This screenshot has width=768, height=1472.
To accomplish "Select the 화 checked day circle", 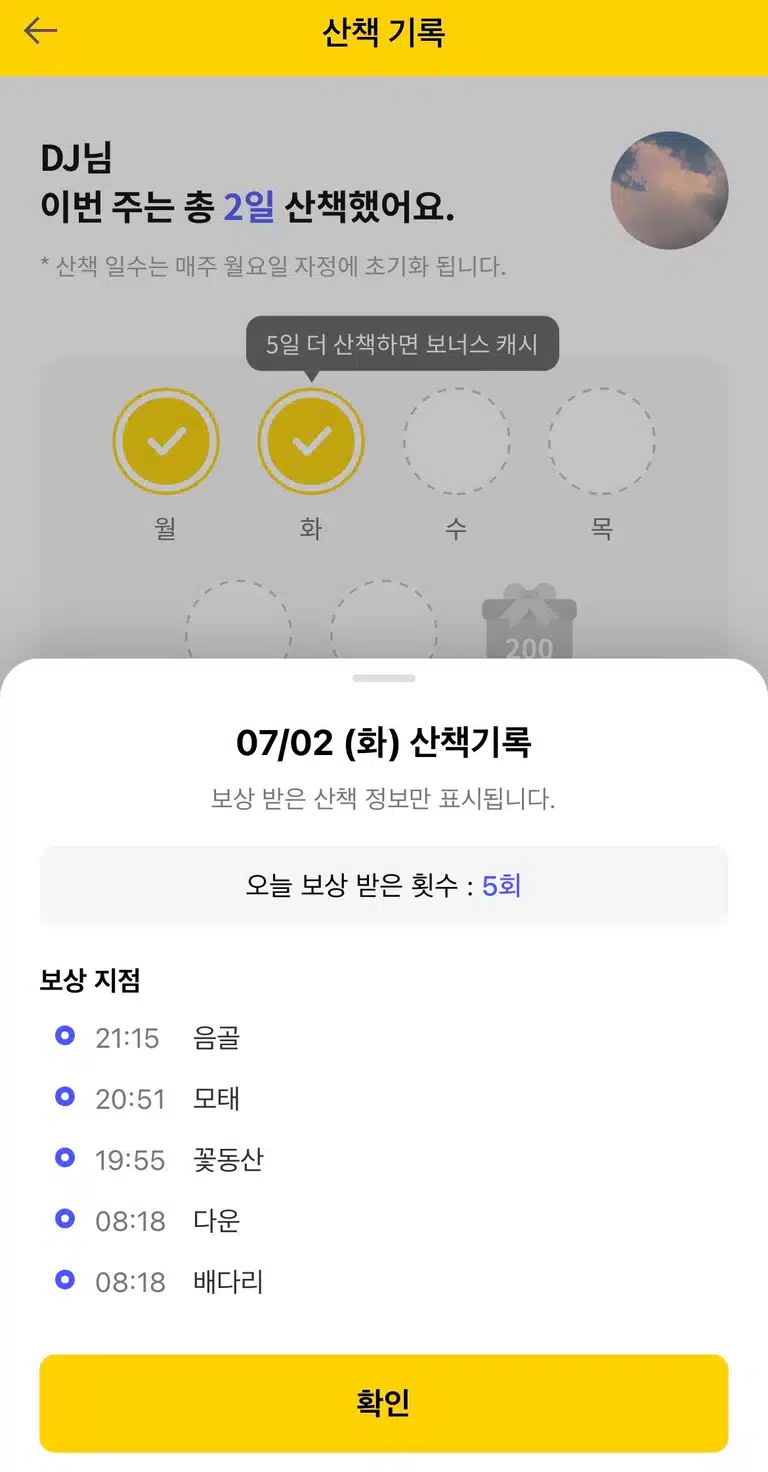I will coord(311,441).
